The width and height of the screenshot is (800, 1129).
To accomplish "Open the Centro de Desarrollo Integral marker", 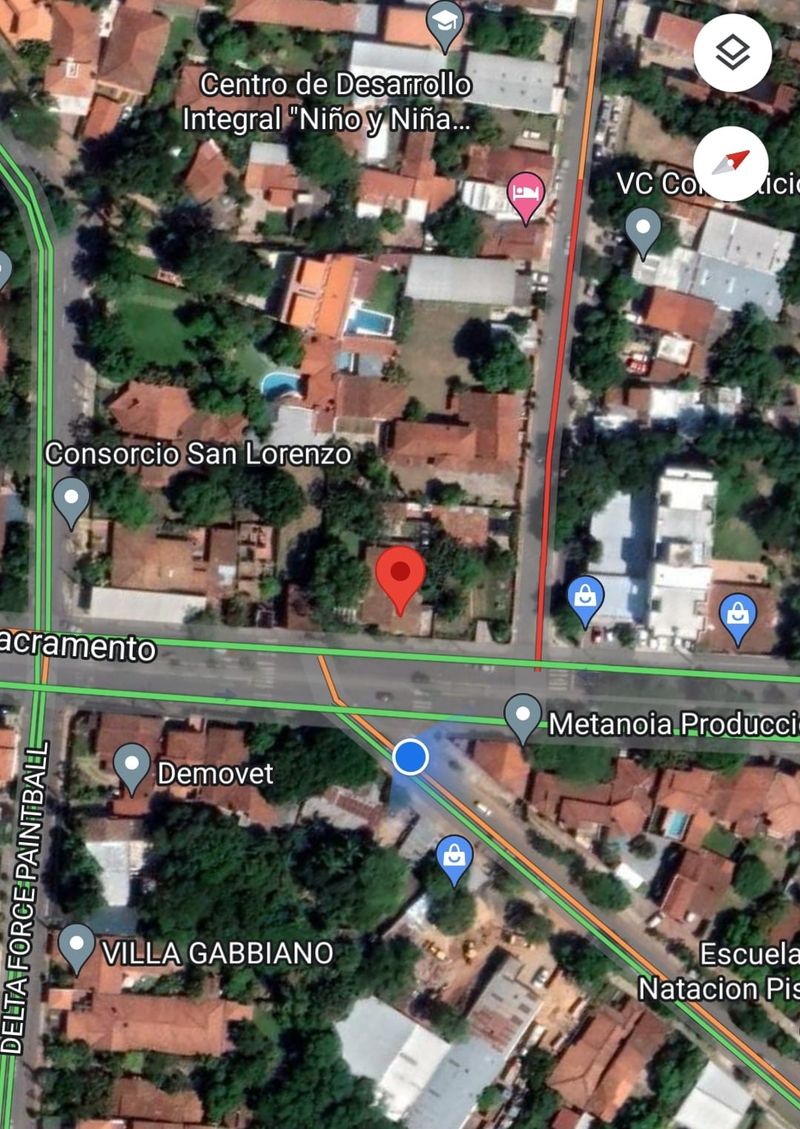I will [x=445, y=24].
